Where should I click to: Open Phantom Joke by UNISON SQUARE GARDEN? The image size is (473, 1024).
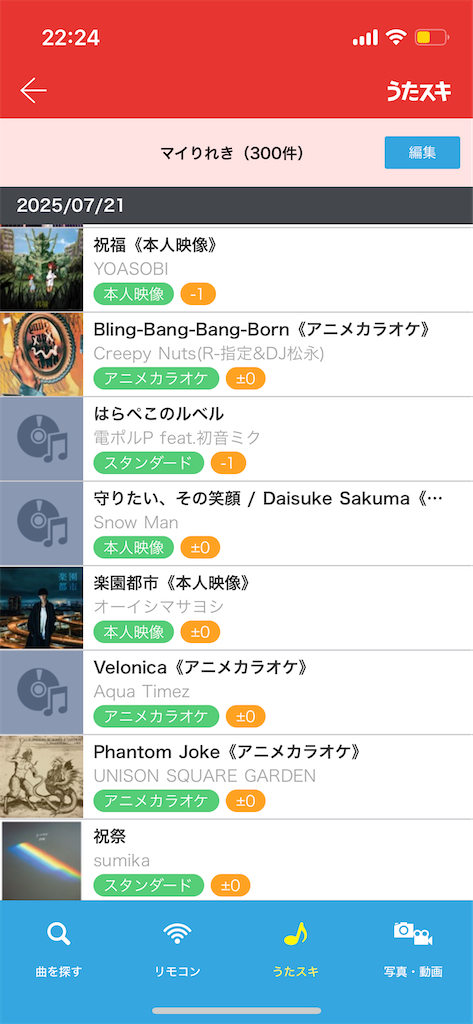coord(236,777)
